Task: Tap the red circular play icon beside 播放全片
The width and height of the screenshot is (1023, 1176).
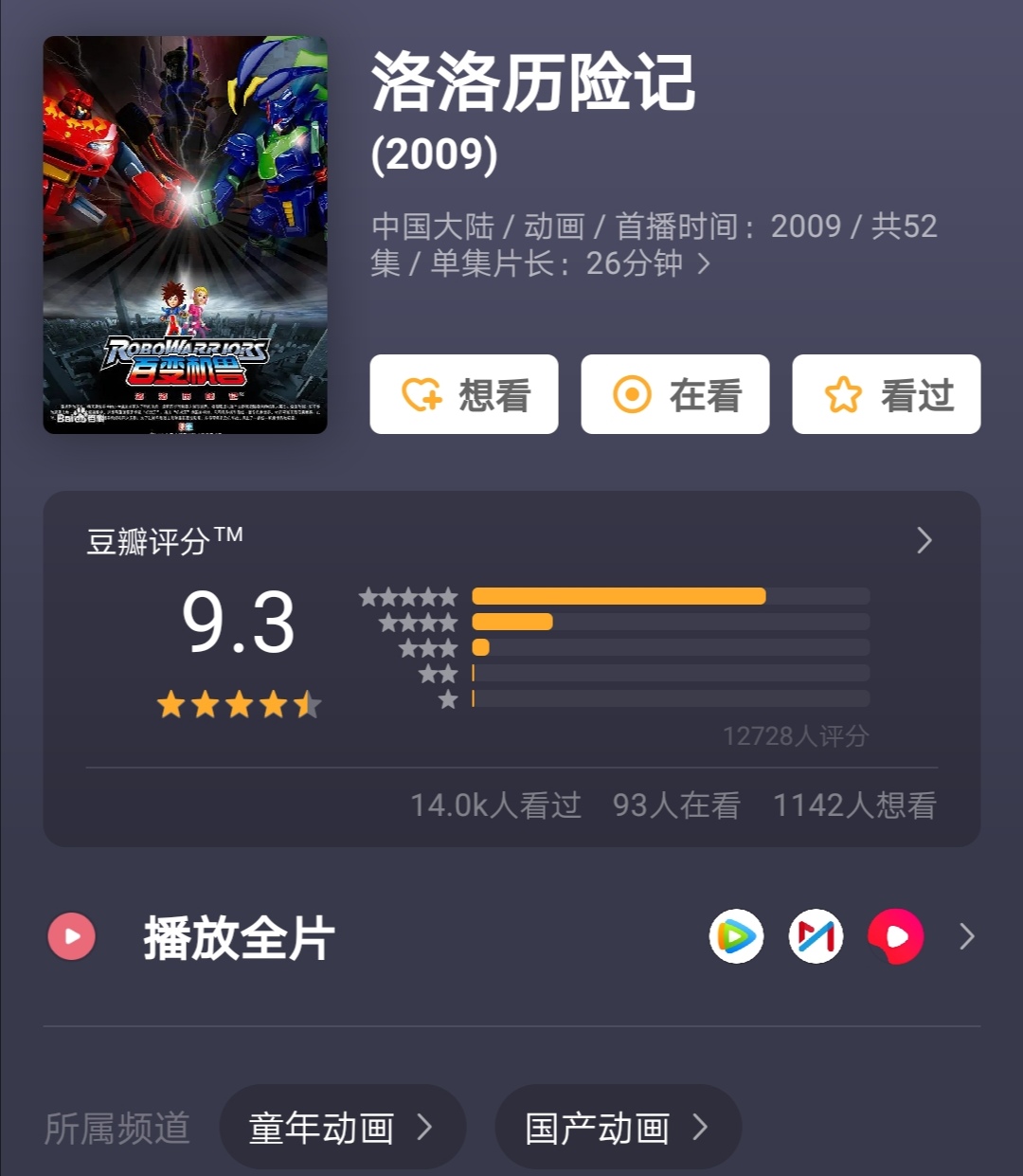Action: click(71, 936)
